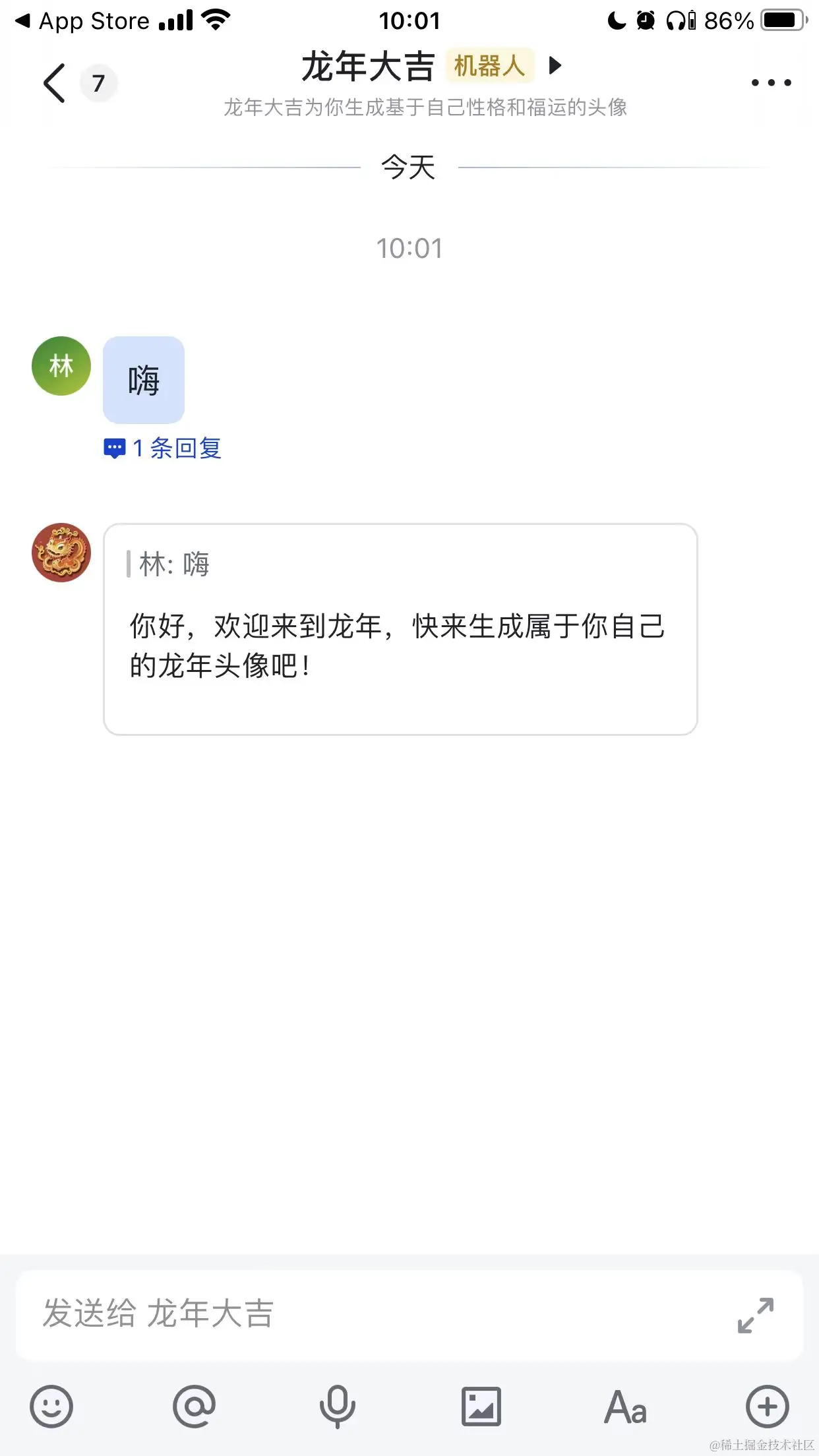
Task: Attach a picture from the gallery
Action: pyautogui.click(x=481, y=1407)
